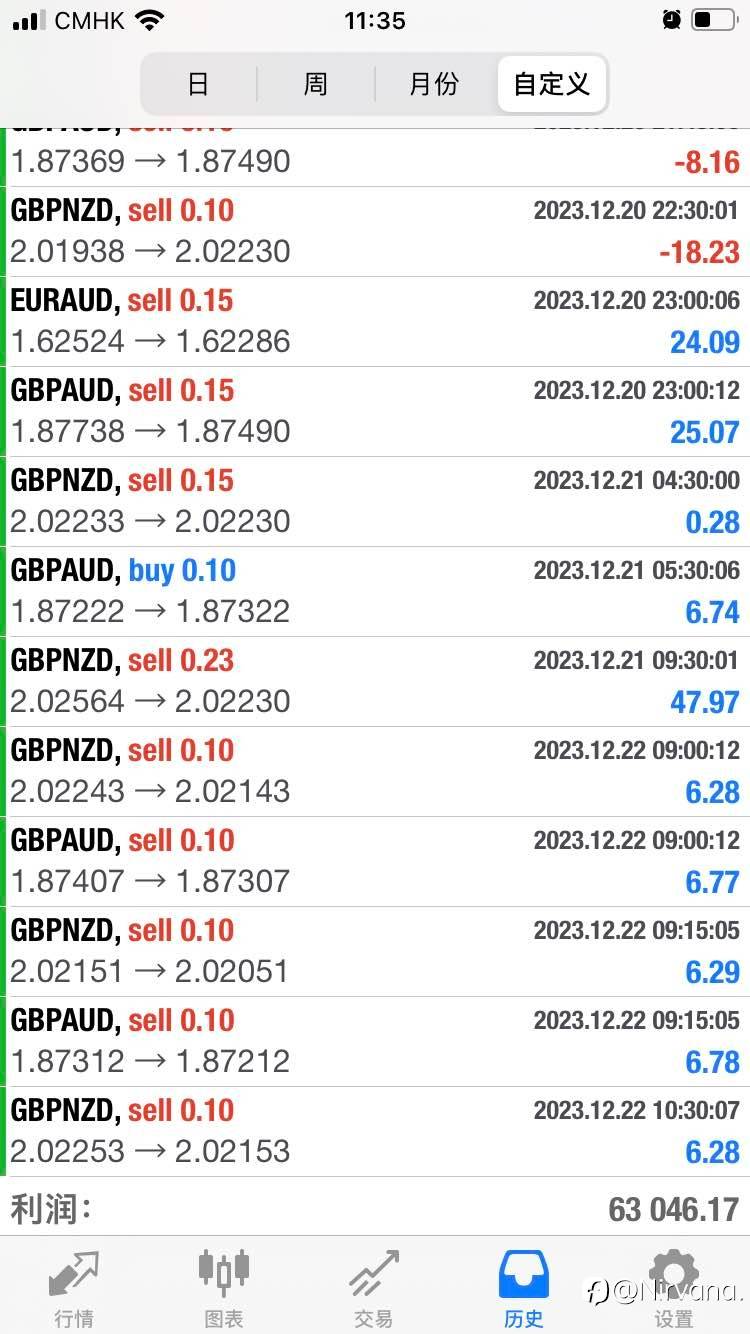View GBPNZD trade closed at 2.02051
Image resolution: width=750 pixels, height=1334 pixels.
(x=375, y=952)
